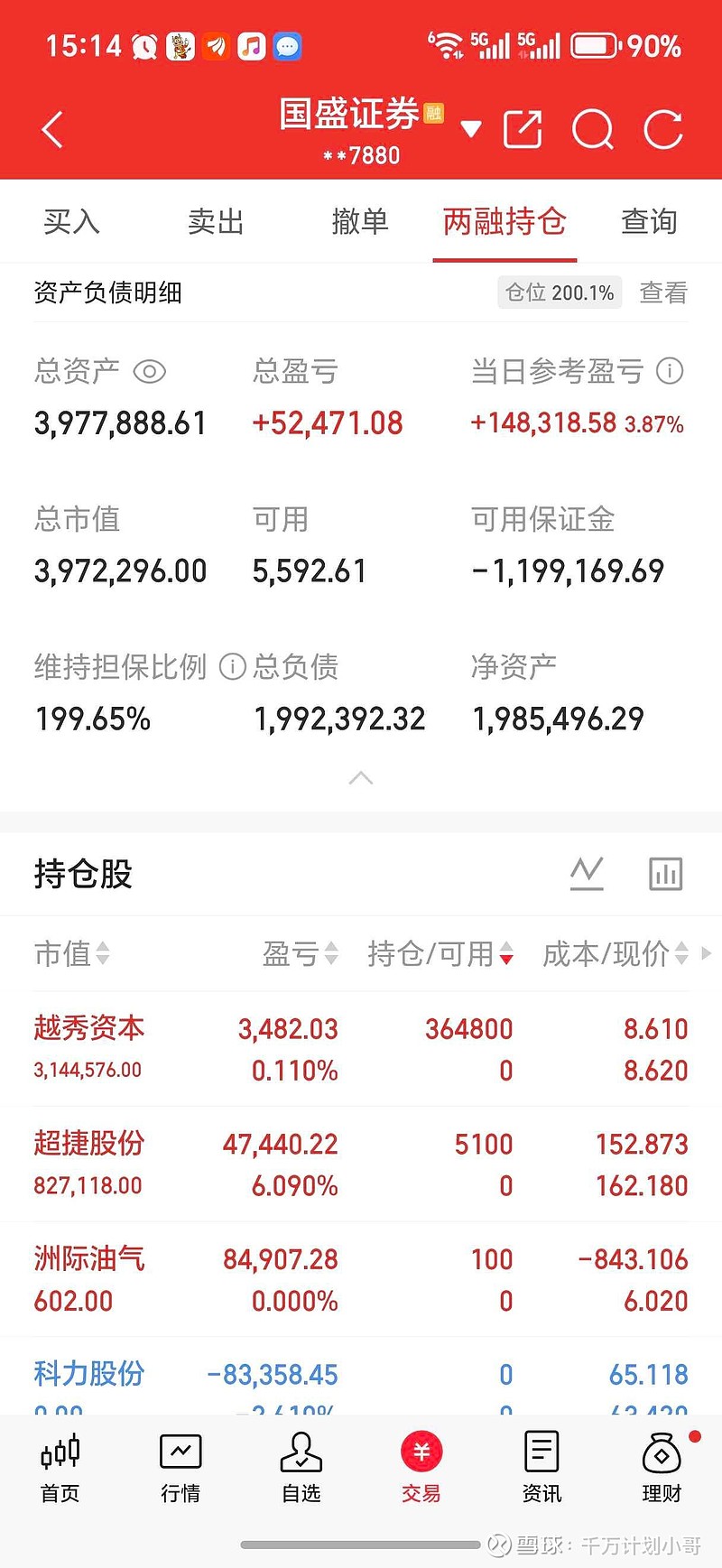Switch to the 查询 tab
Image resolution: width=722 pixels, height=1568 pixels.
649,221
